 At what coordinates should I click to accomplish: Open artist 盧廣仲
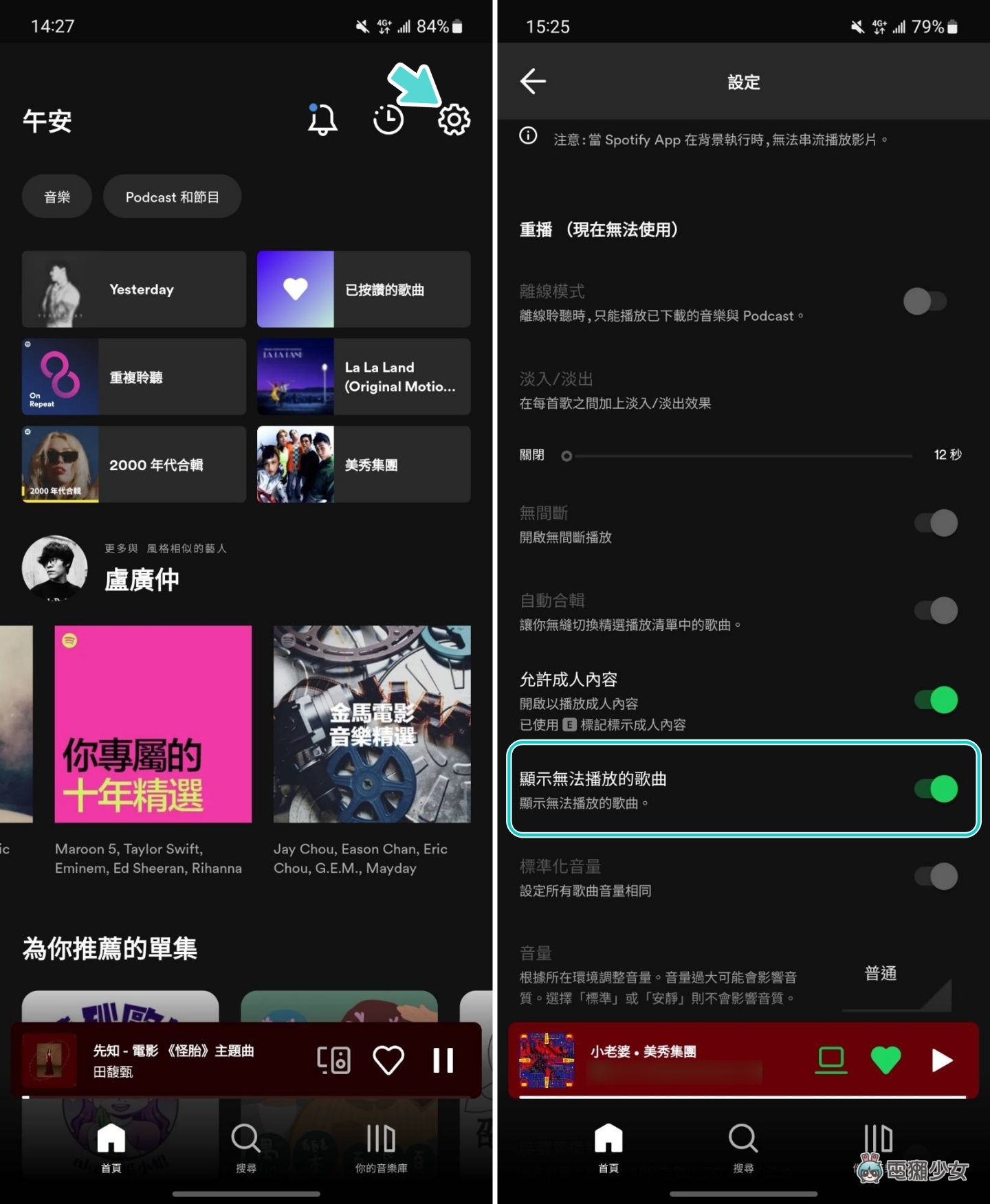click(141, 579)
